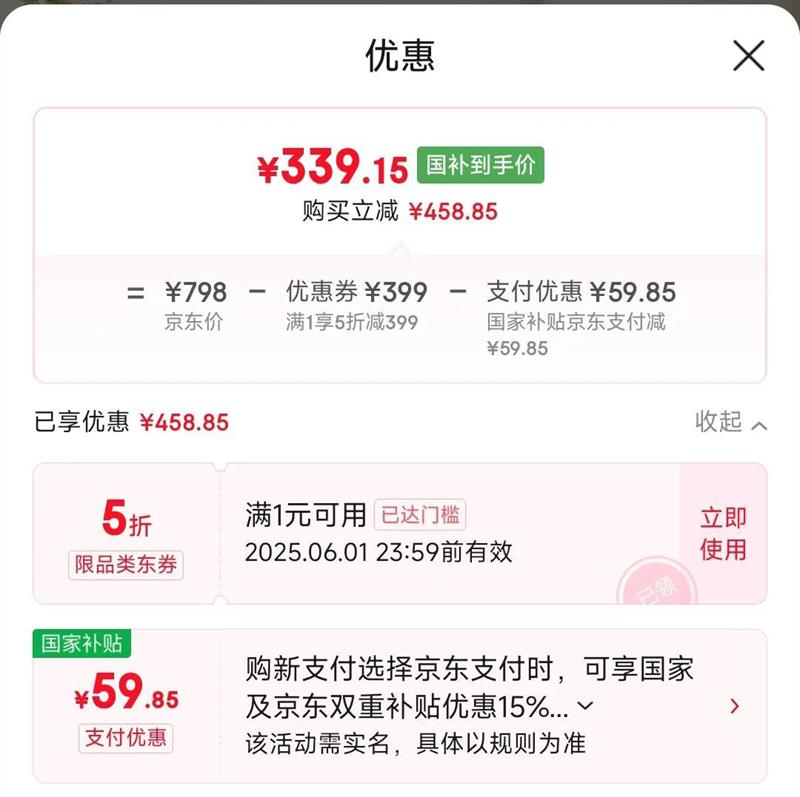Tap 立即使用 on the 5折 coupon
The width and height of the screenshot is (800, 797).
(x=722, y=533)
